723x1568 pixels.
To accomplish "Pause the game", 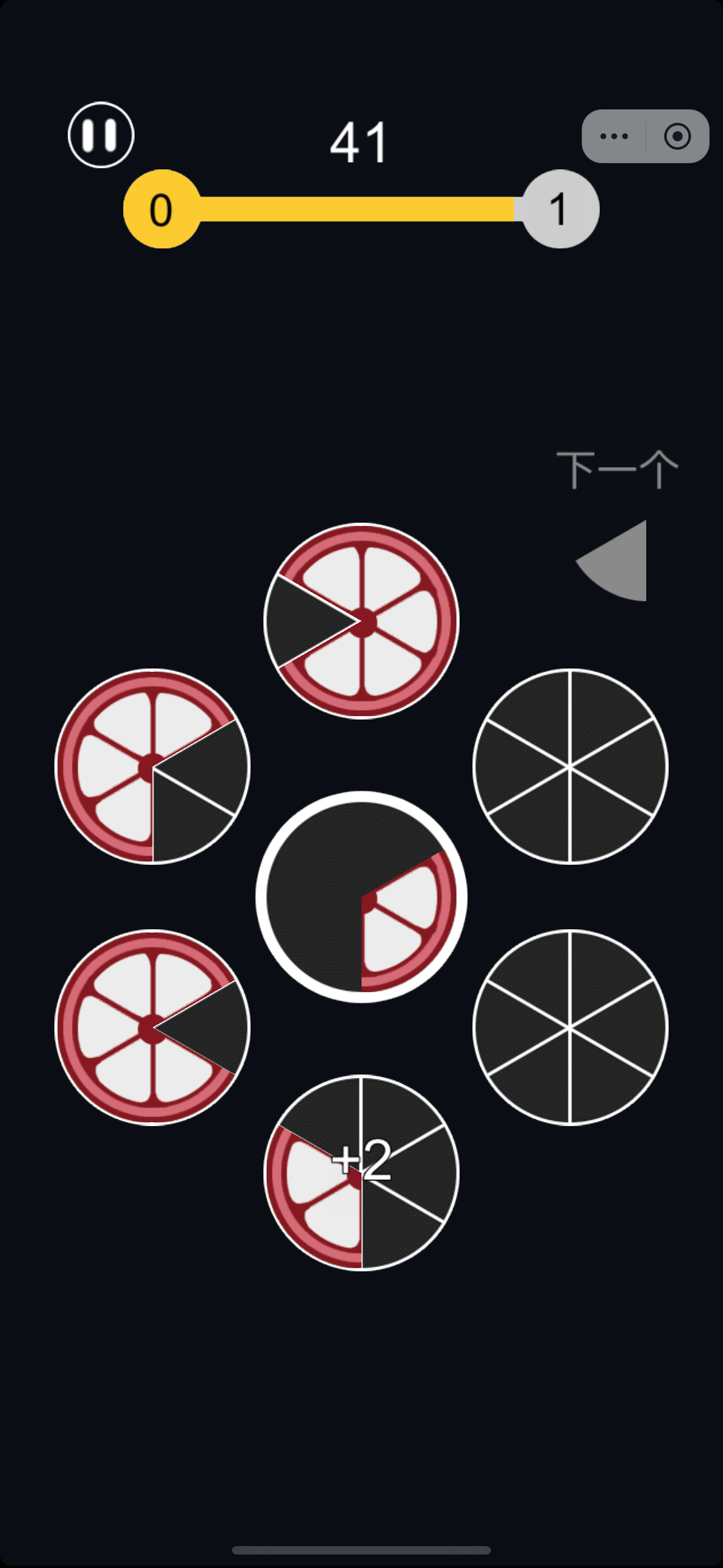I will click(101, 135).
